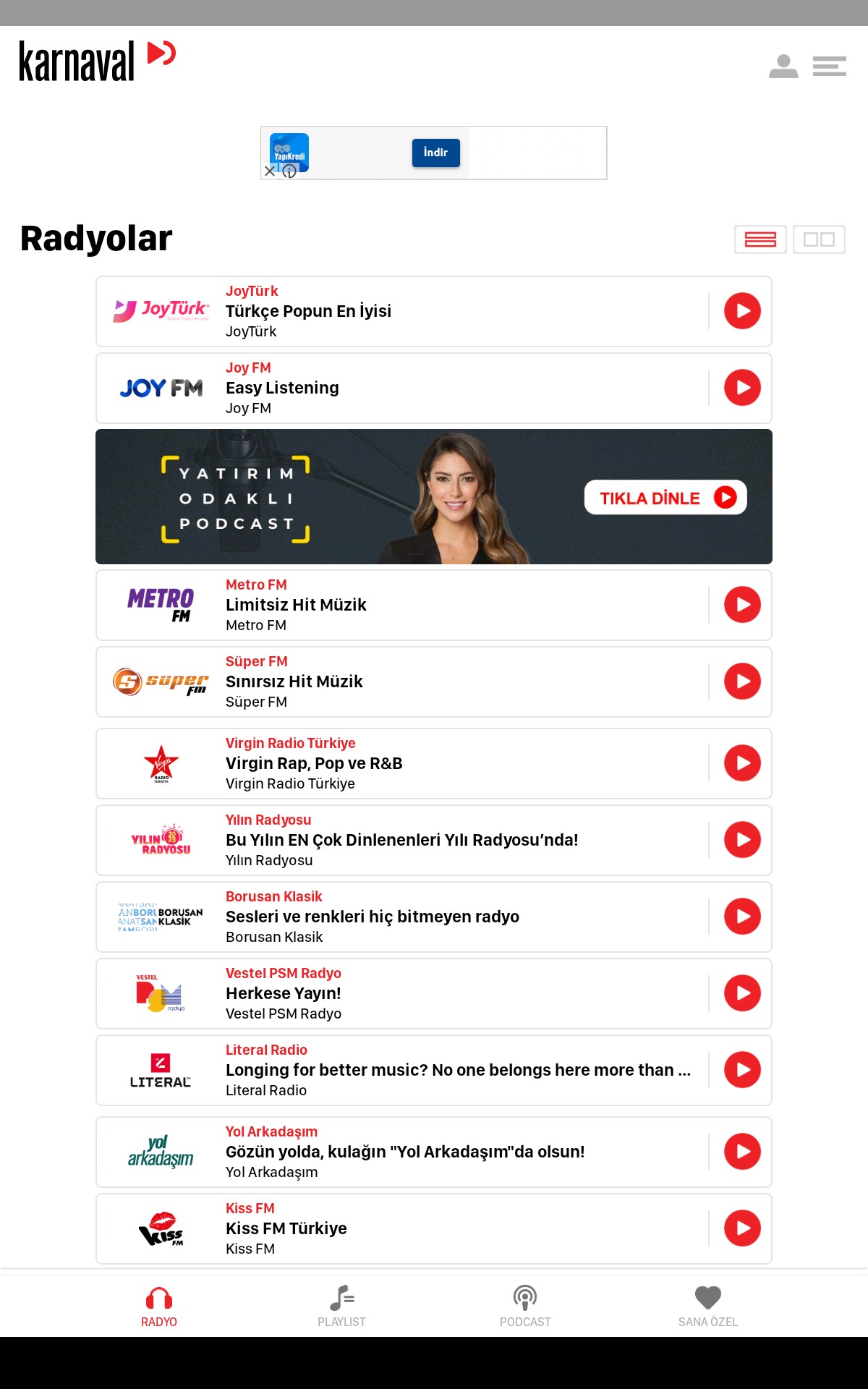
Task: Switch to the Podcast tab
Action: (x=525, y=1306)
